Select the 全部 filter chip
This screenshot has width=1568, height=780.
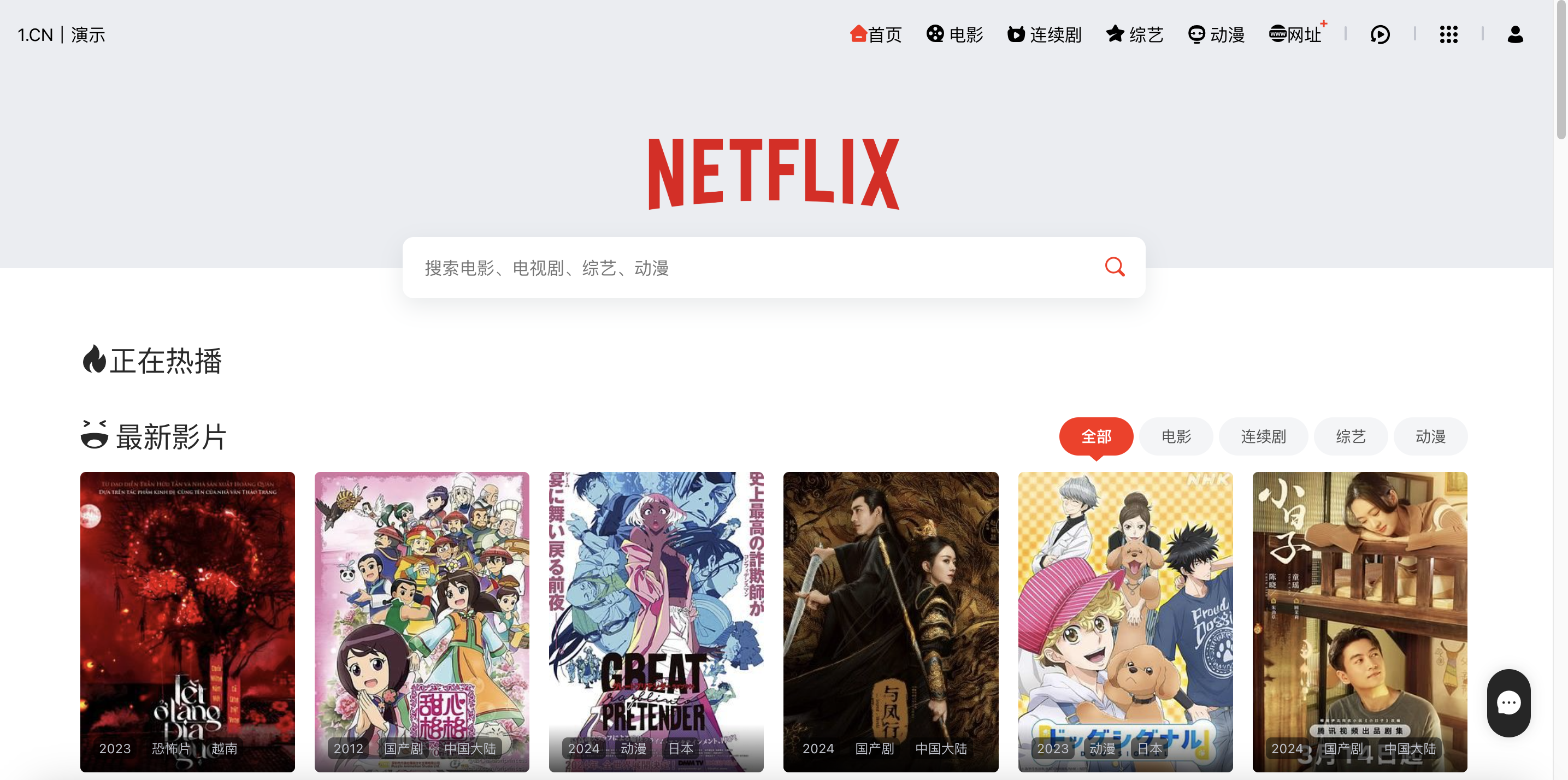[x=1095, y=436]
